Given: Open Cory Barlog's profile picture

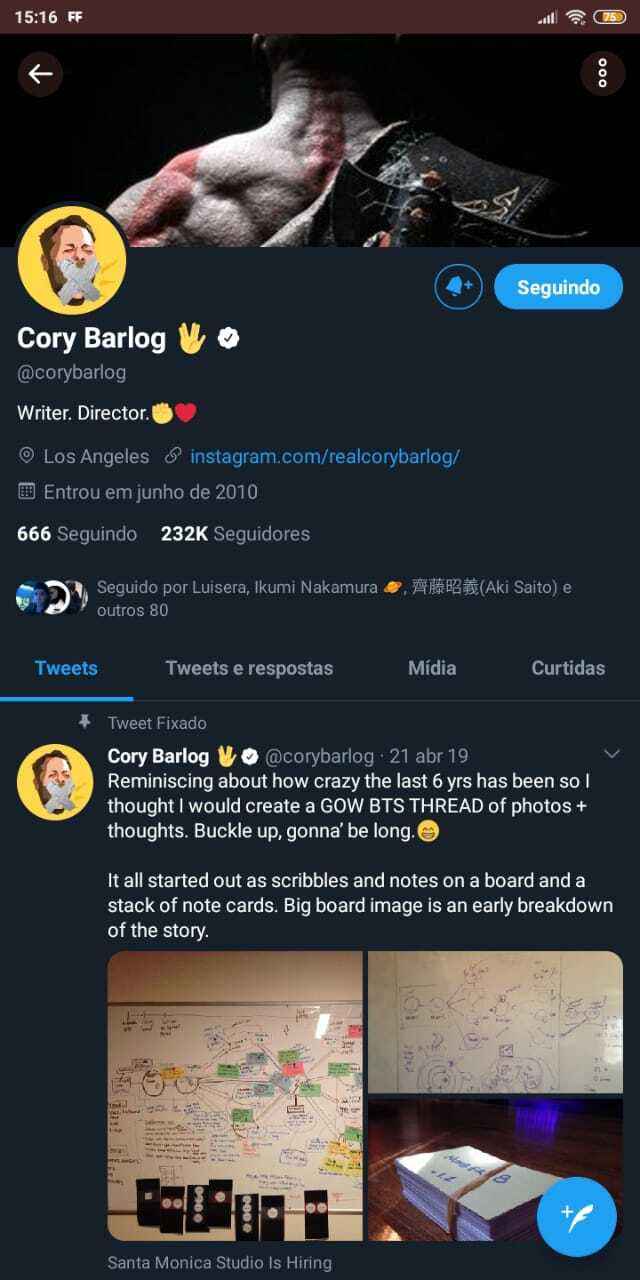Looking at the screenshot, I should pyautogui.click(x=70, y=262).
